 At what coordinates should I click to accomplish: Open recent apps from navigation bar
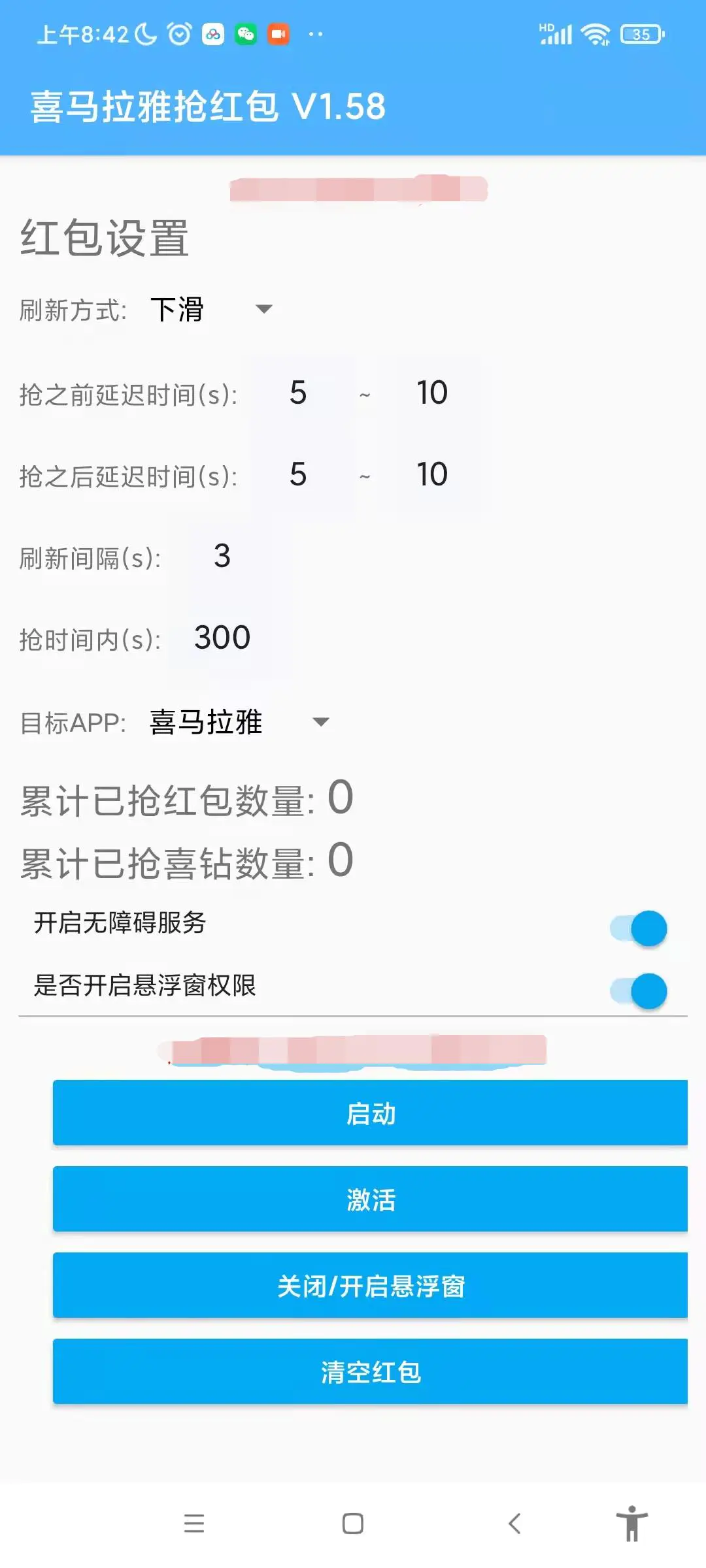click(194, 1524)
